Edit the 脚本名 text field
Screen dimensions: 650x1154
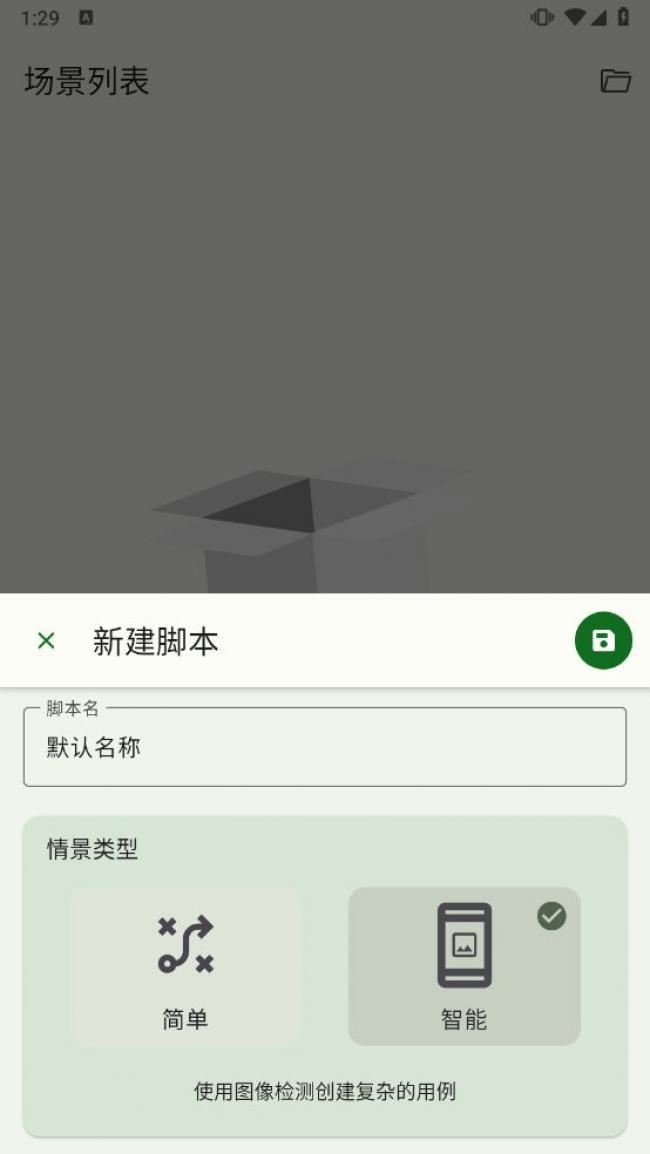[324, 748]
